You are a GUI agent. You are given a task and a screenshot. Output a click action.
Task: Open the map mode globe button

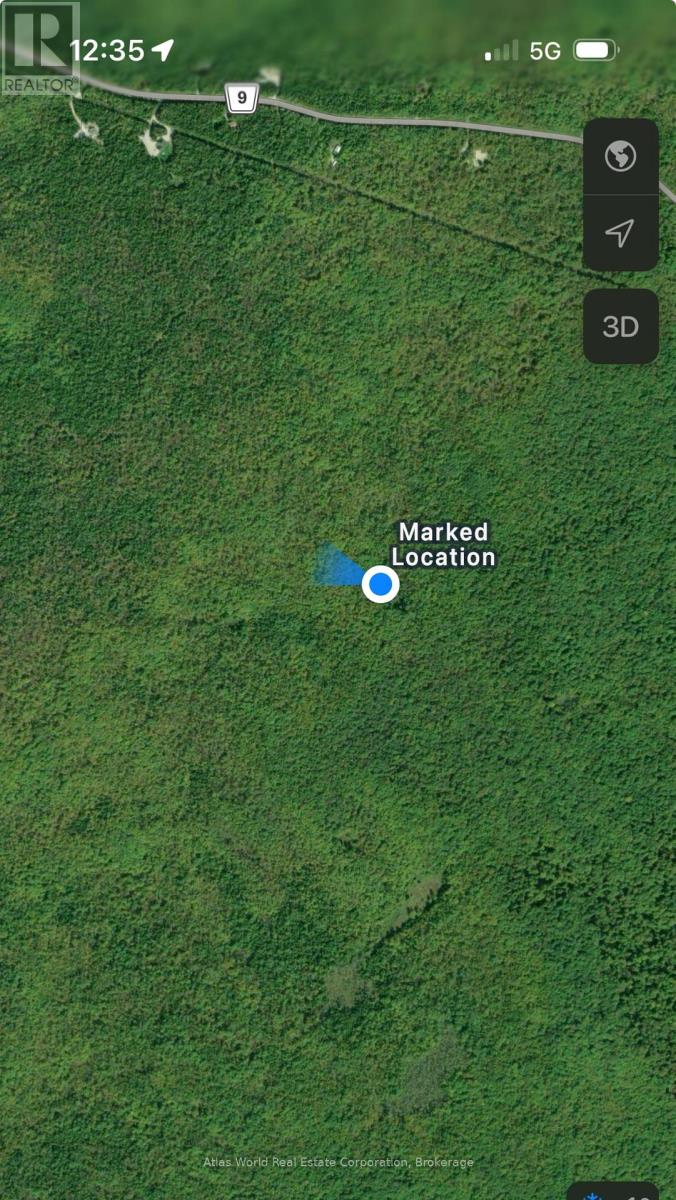pyautogui.click(x=620, y=157)
